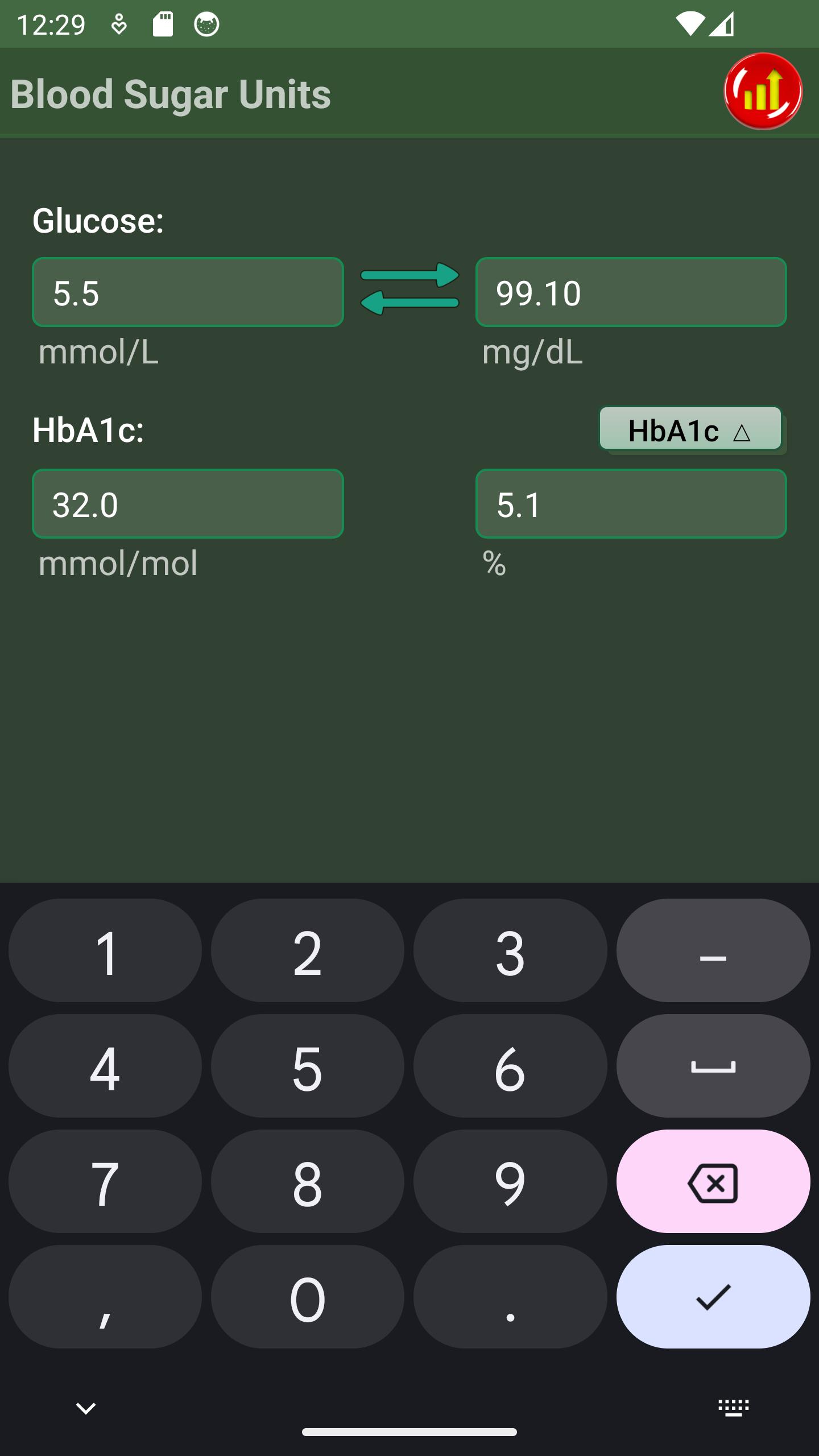Screen dimensions: 819x1456
Task: Tap the decimal point key
Action: coord(510,1297)
